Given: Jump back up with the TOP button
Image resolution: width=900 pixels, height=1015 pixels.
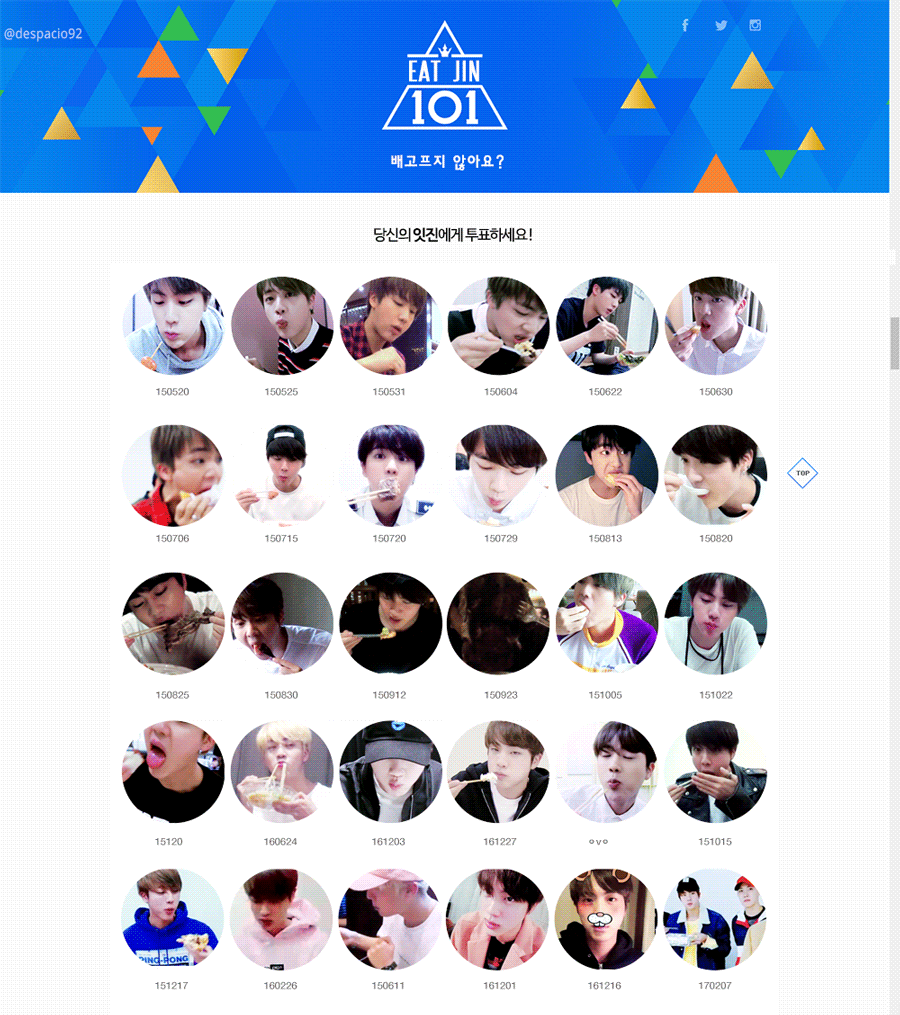Looking at the screenshot, I should 803,473.
